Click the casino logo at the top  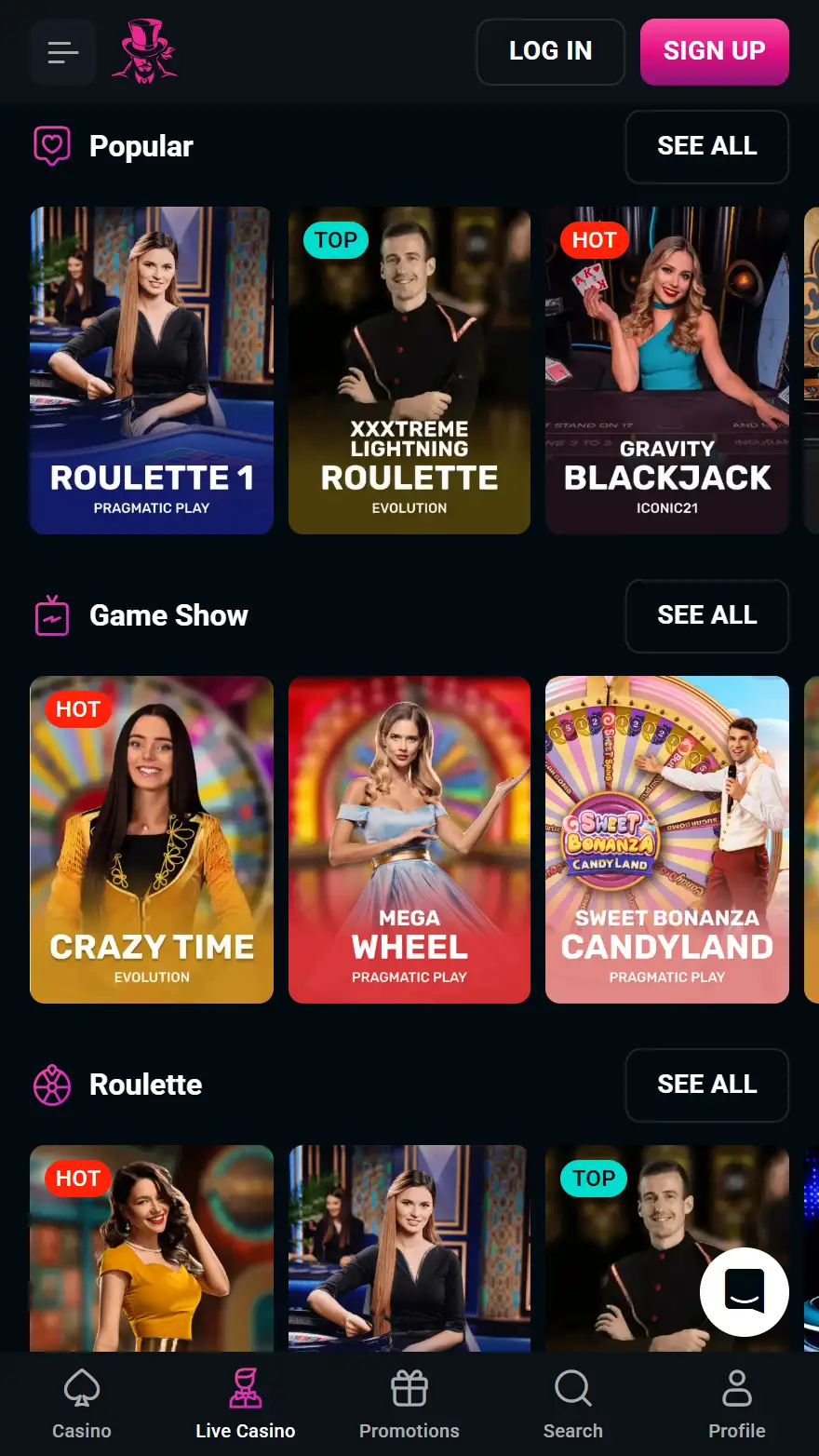pos(143,52)
